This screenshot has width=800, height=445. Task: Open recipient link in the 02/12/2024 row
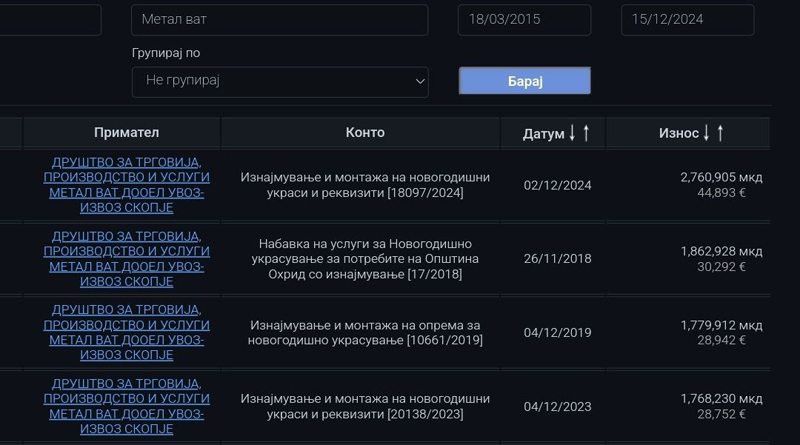pyautogui.click(x=126, y=185)
